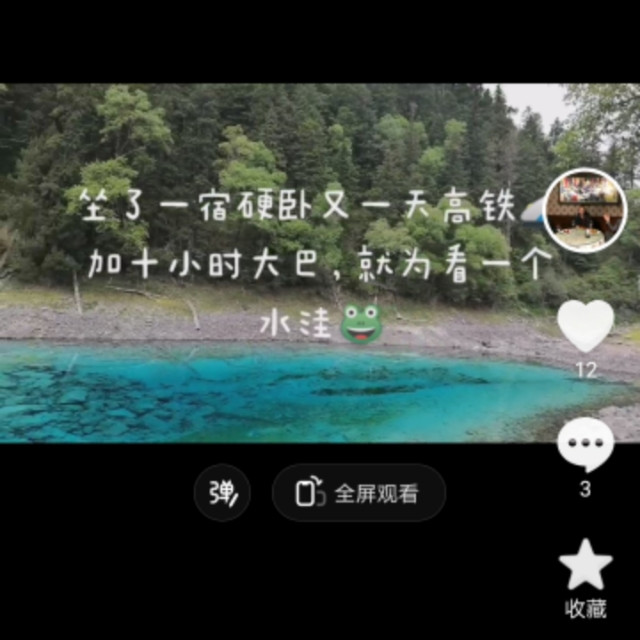Open the comments bubble
Screen dimensions: 640x640
(585, 445)
